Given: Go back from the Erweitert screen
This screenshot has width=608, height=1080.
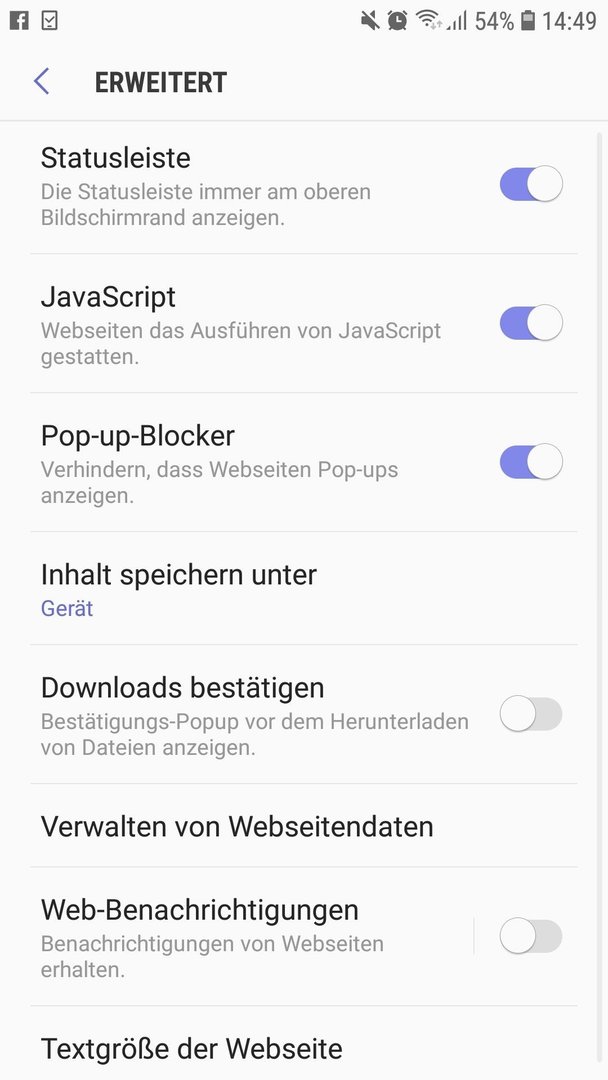Looking at the screenshot, I should tap(42, 81).
